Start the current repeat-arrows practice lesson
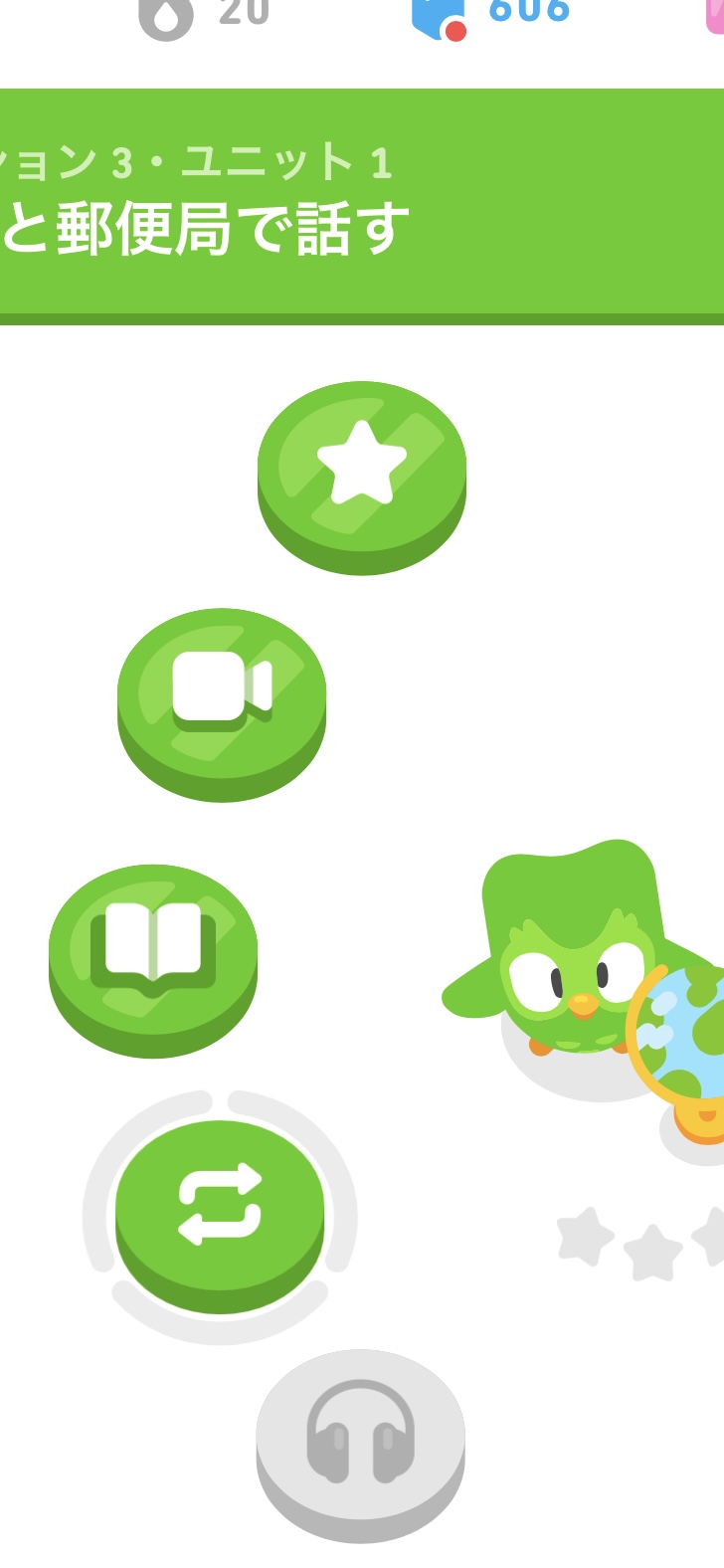 (x=220, y=1206)
